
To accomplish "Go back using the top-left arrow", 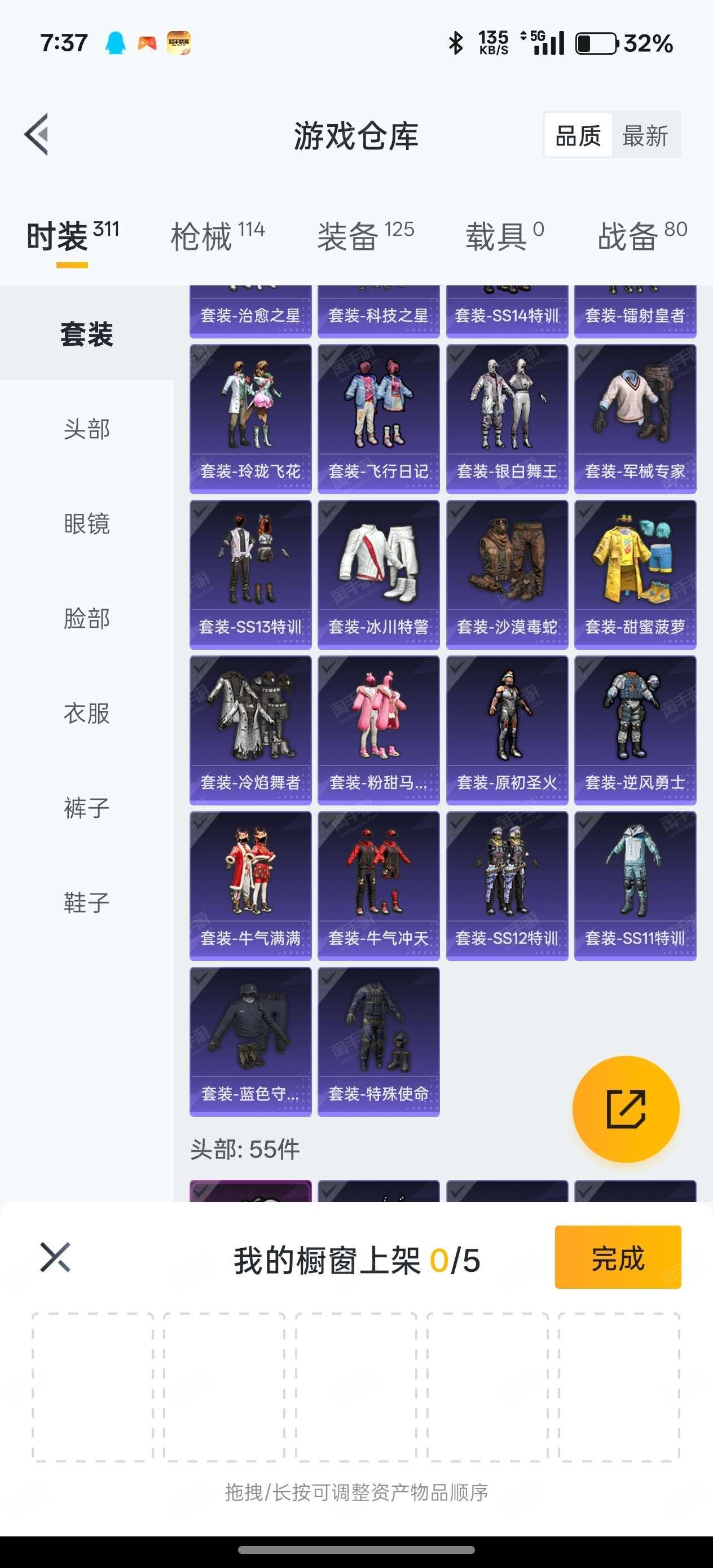I will pyautogui.click(x=37, y=135).
